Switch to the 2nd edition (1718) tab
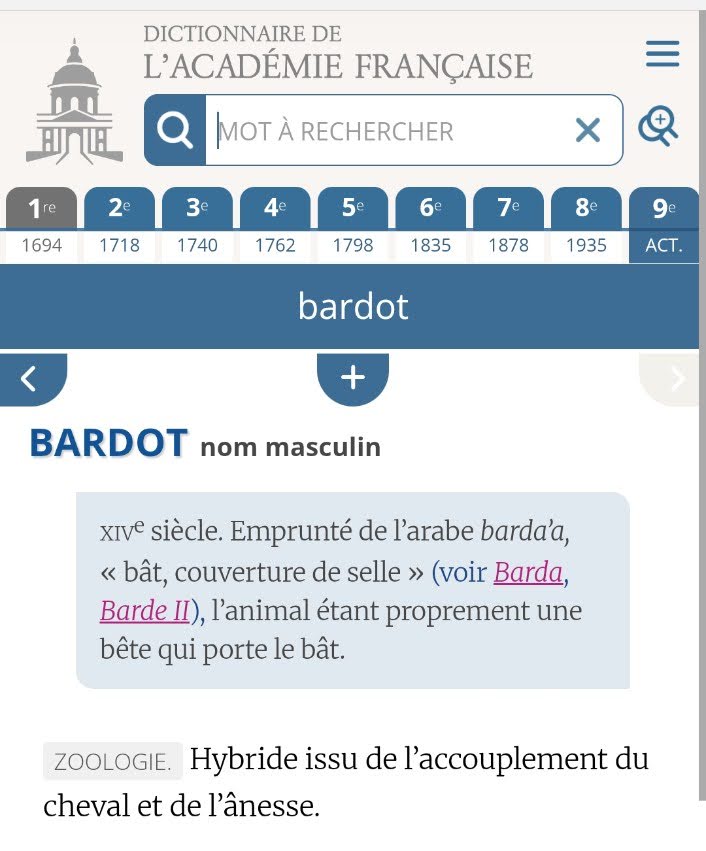 119,225
